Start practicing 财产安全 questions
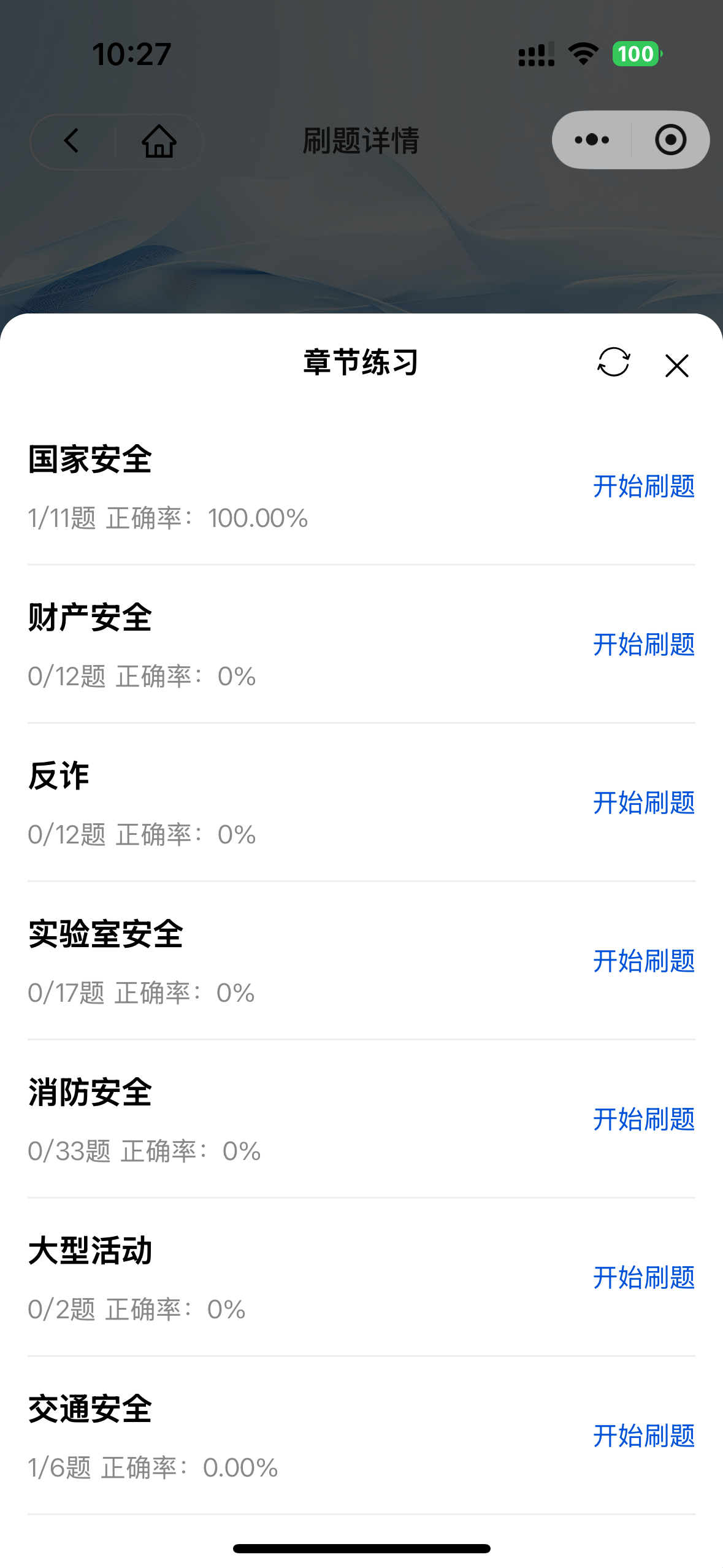 tap(644, 644)
